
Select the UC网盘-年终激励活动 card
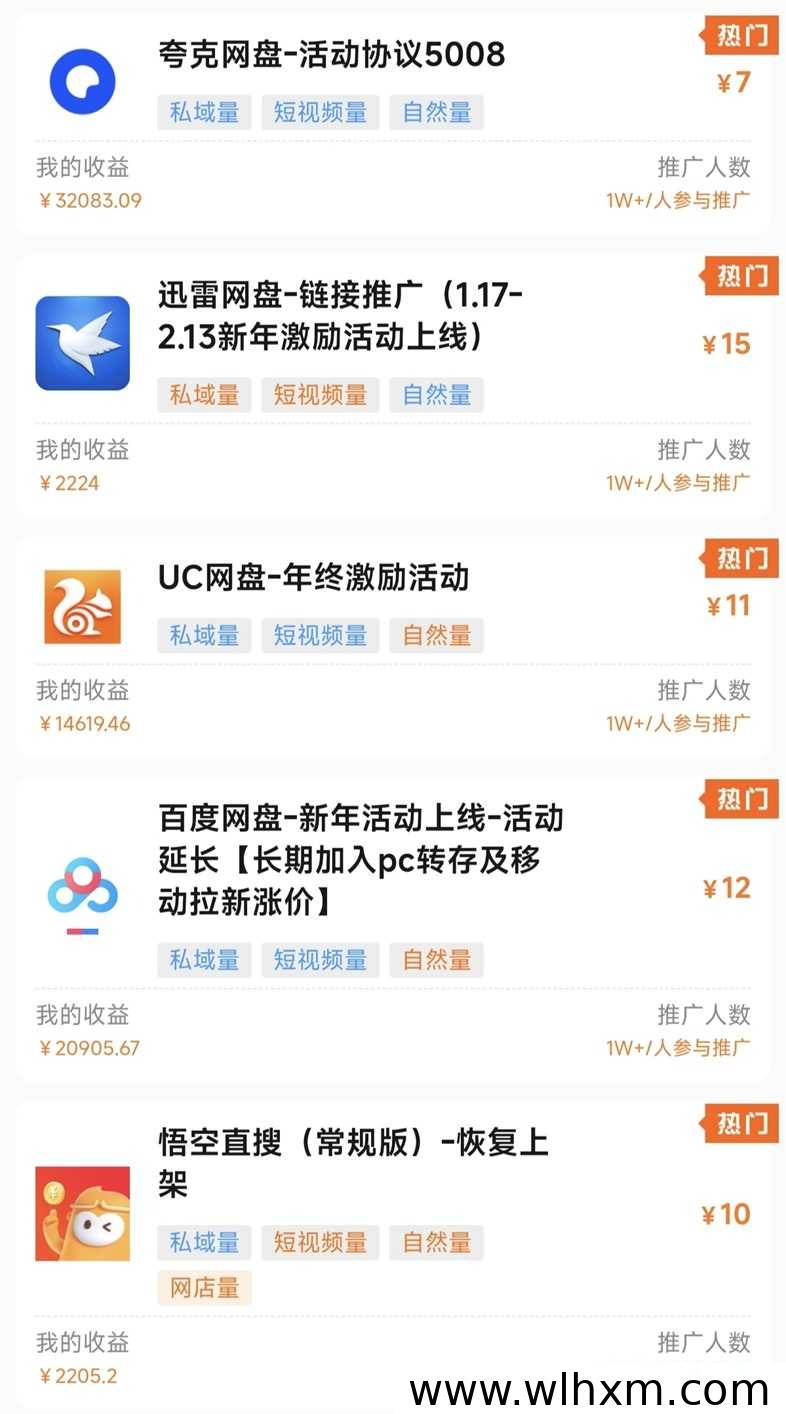point(313,578)
